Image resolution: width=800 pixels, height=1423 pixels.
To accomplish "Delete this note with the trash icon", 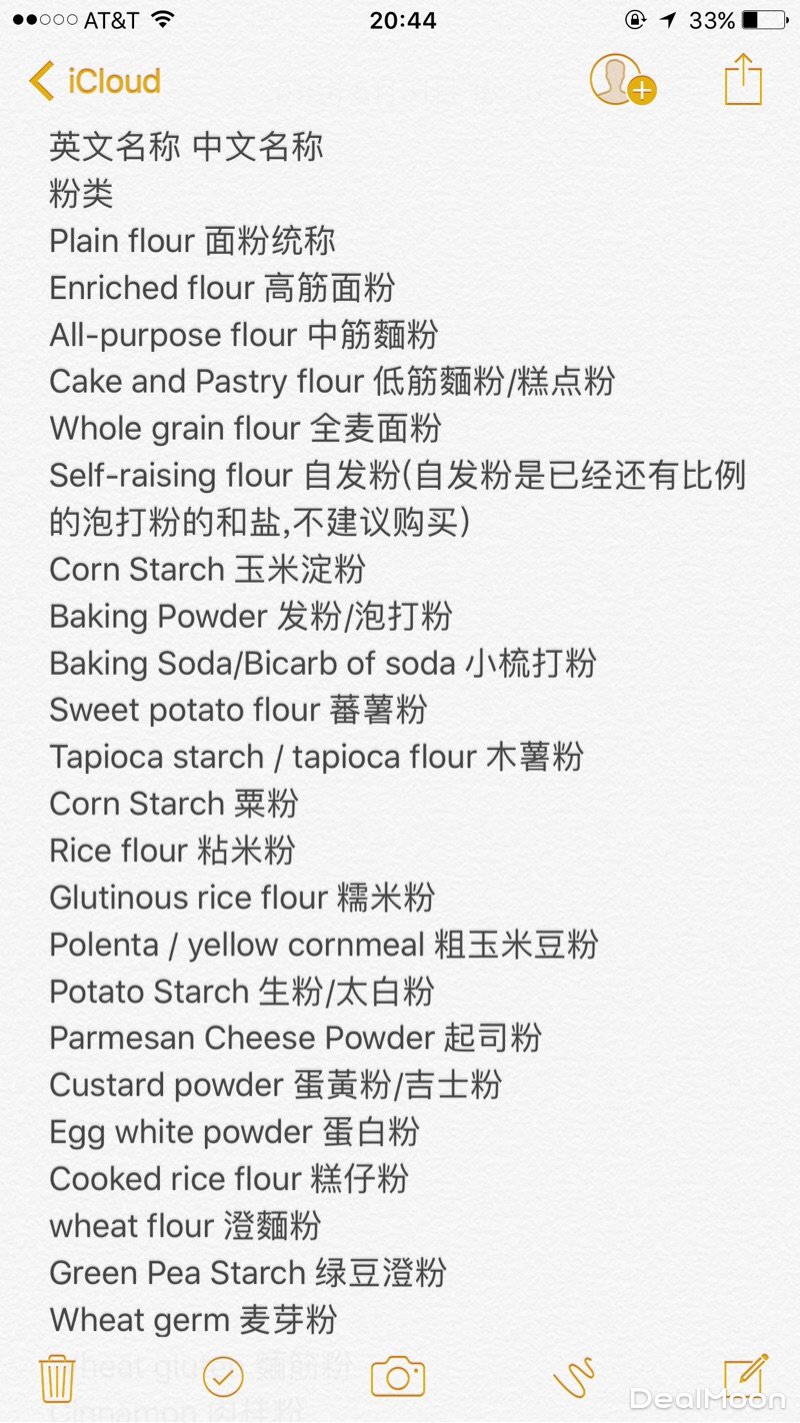I will tap(57, 1378).
